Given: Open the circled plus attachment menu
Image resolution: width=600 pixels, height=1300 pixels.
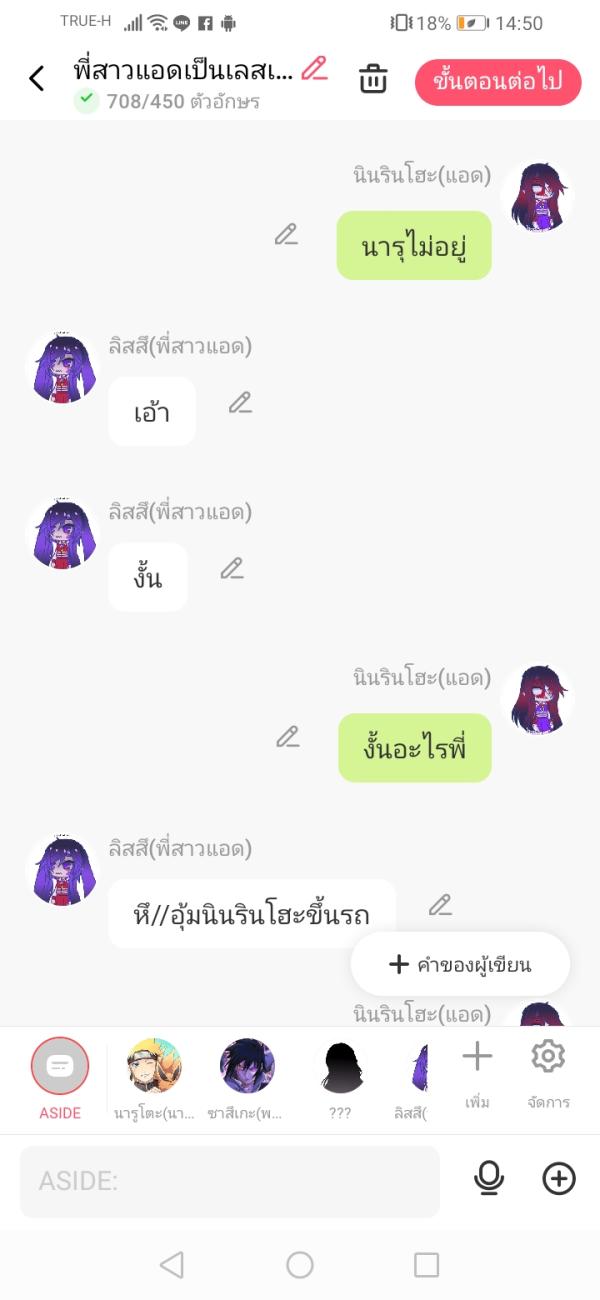Looking at the screenshot, I should tap(559, 1180).
